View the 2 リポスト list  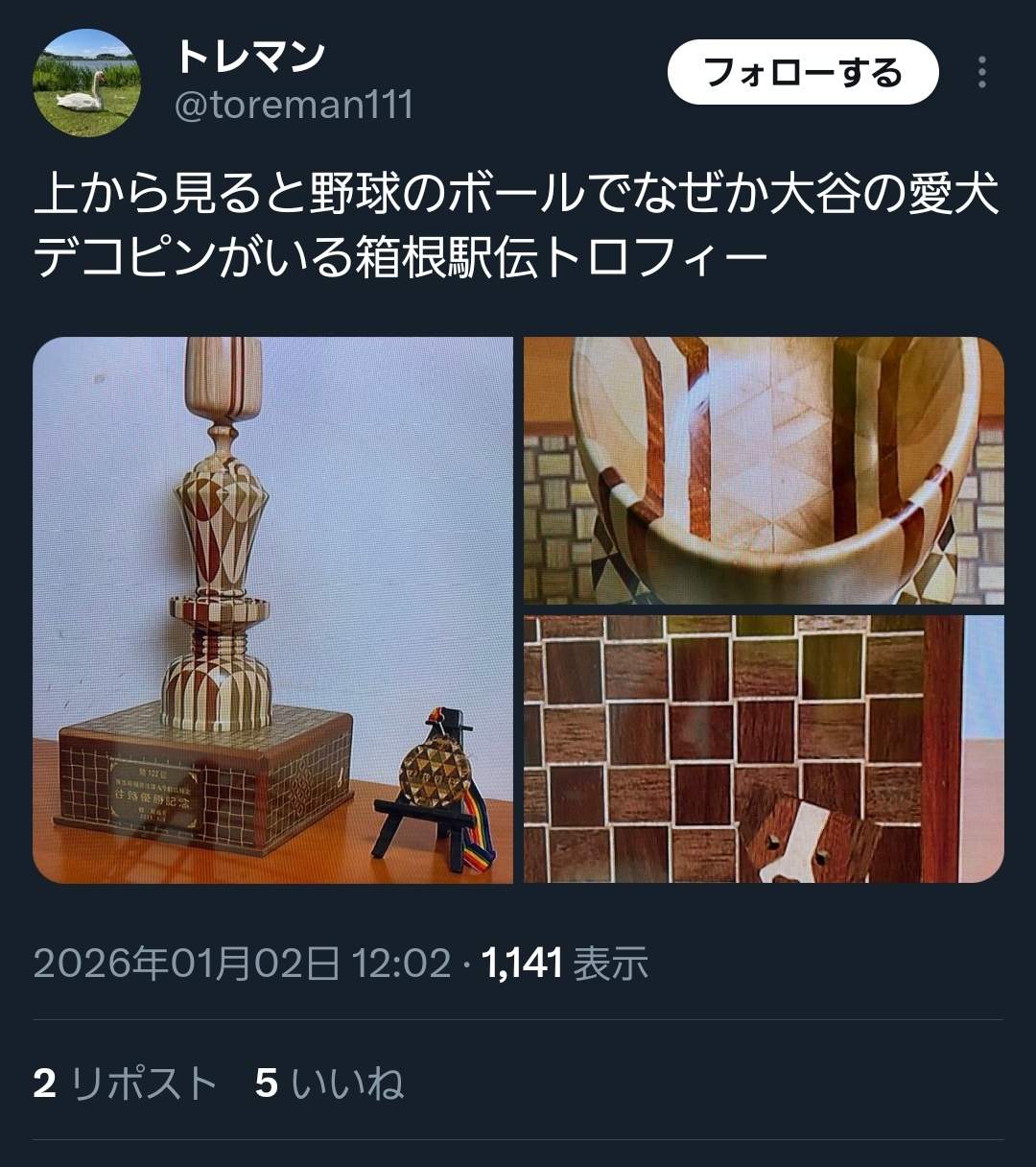pyautogui.click(x=126, y=1084)
